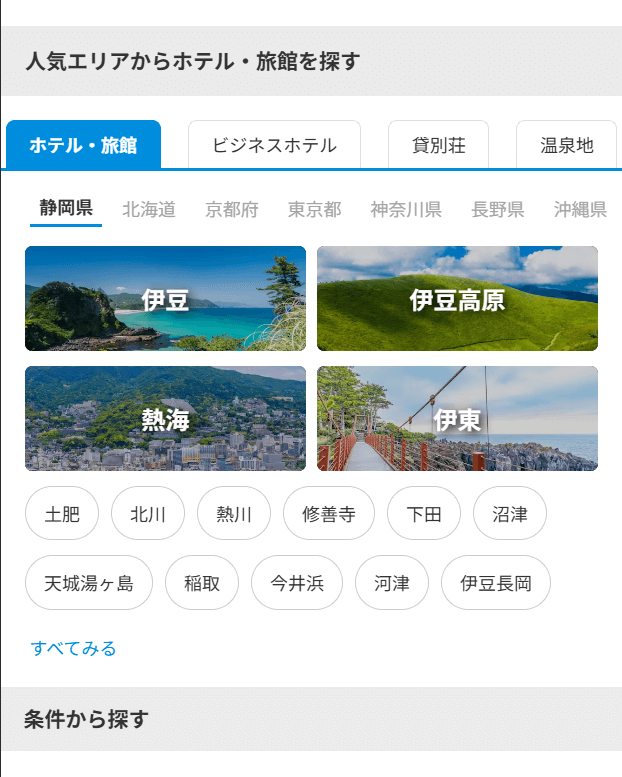Select the 稲取 chip
Image resolution: width=622 pixels, height=777 pixels.
point(202,583)
